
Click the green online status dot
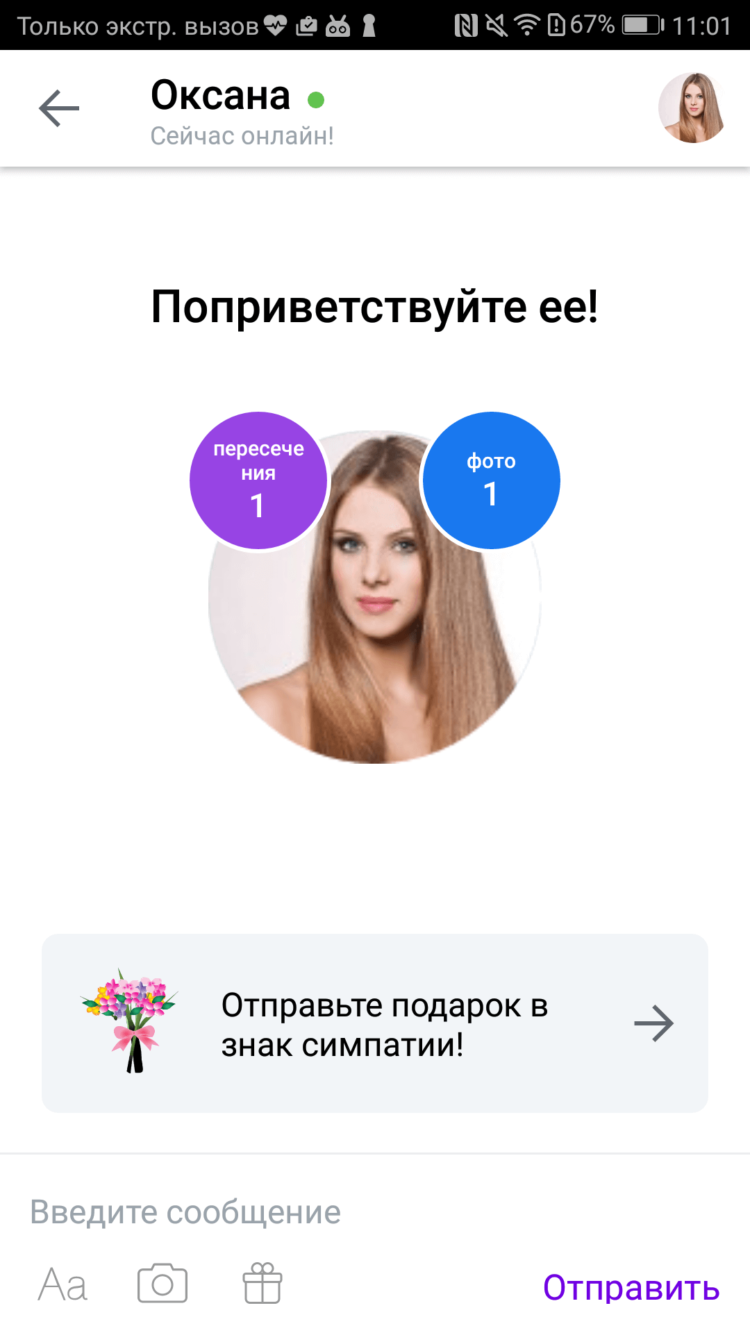point(316,100)
